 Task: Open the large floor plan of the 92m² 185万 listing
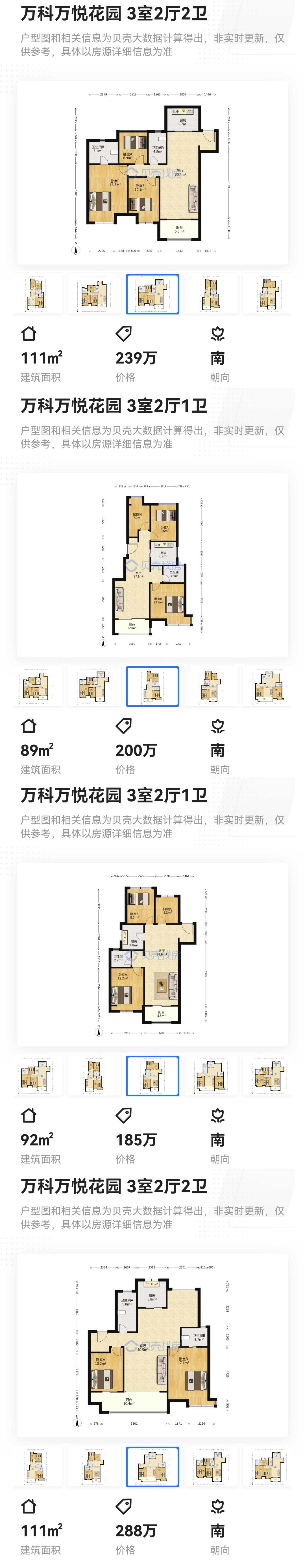152,954
